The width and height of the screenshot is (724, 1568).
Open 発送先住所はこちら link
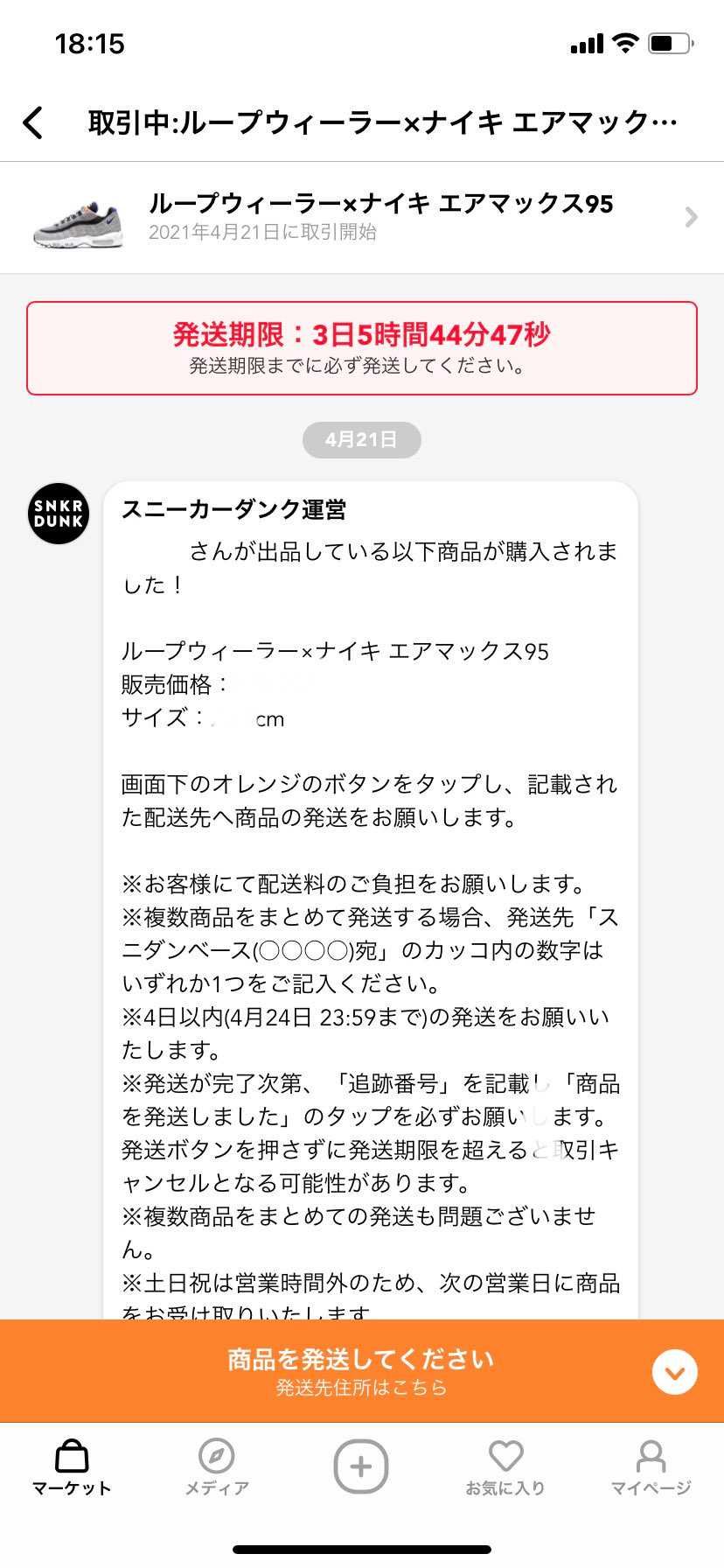coord(361,1387)
